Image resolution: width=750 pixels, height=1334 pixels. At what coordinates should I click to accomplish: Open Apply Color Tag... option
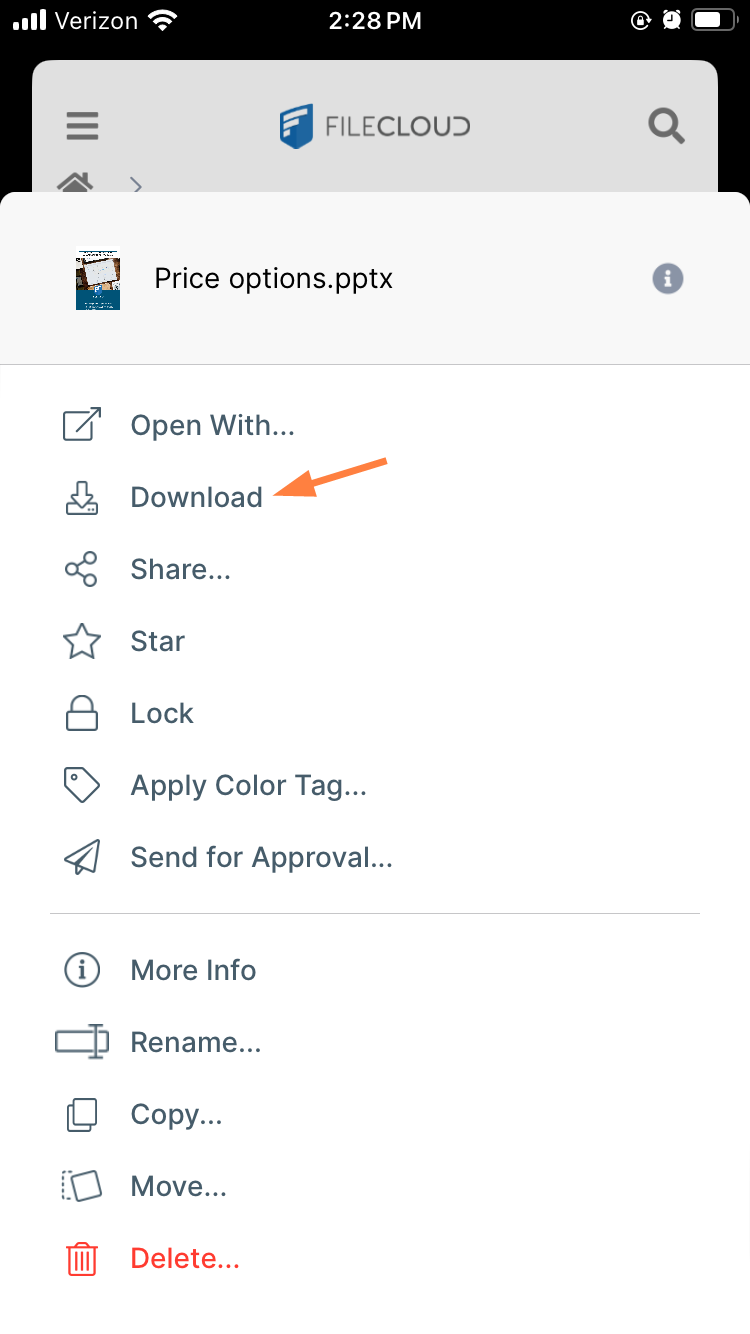tap(248, 785)
